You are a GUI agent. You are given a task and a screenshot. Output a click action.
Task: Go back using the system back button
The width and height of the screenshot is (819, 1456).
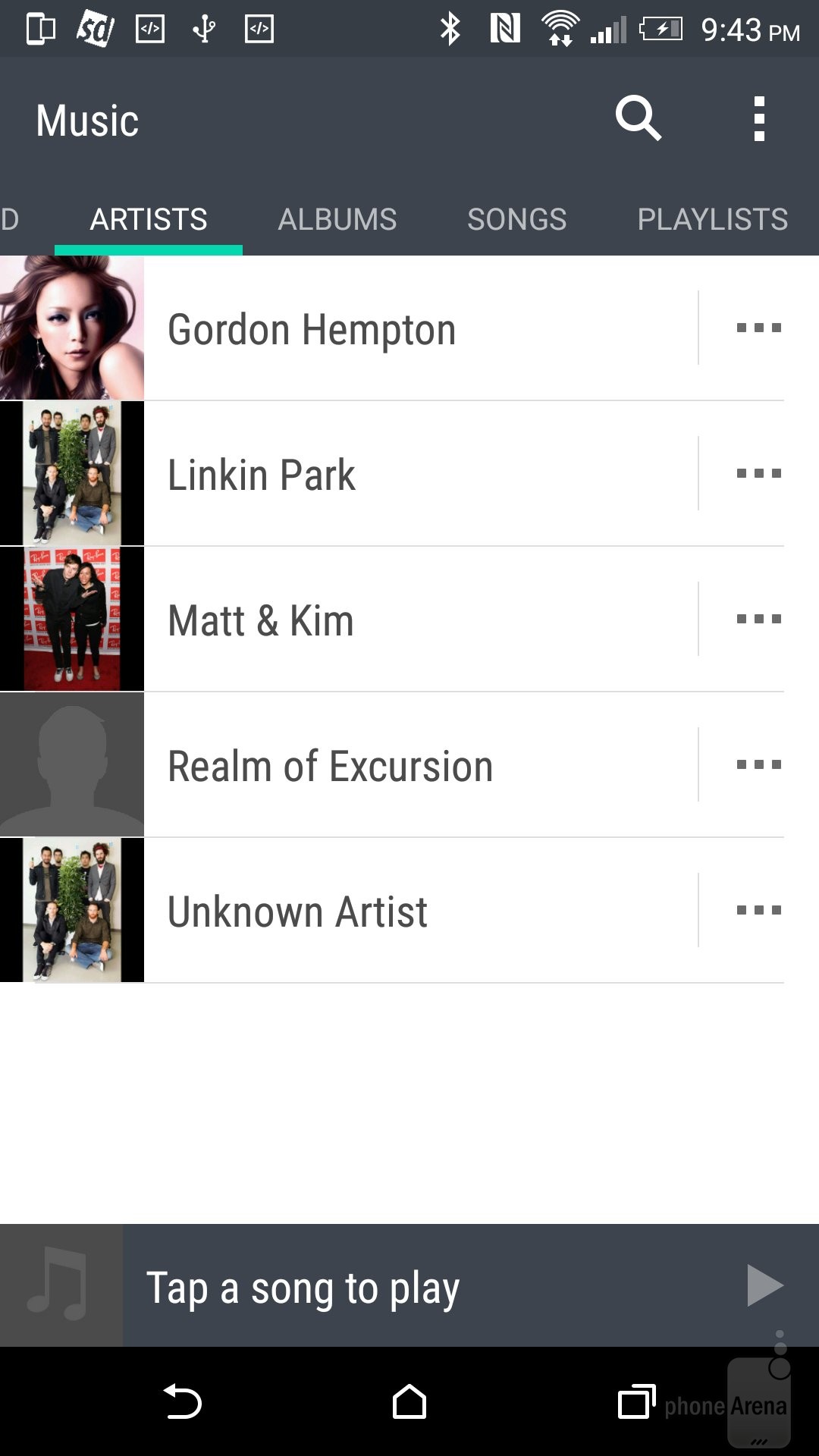tap(182, 1401)
